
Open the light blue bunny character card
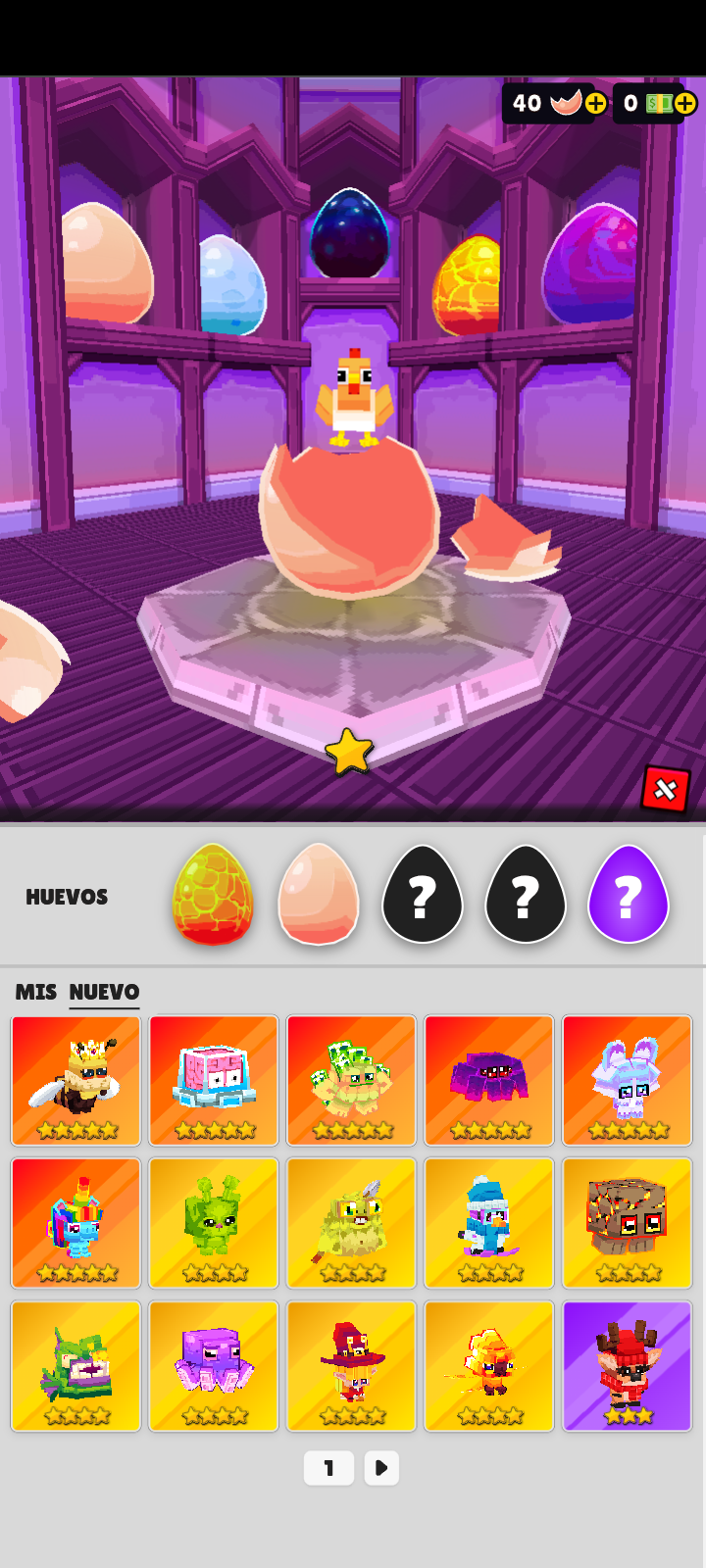click(x=627, y=1080)
